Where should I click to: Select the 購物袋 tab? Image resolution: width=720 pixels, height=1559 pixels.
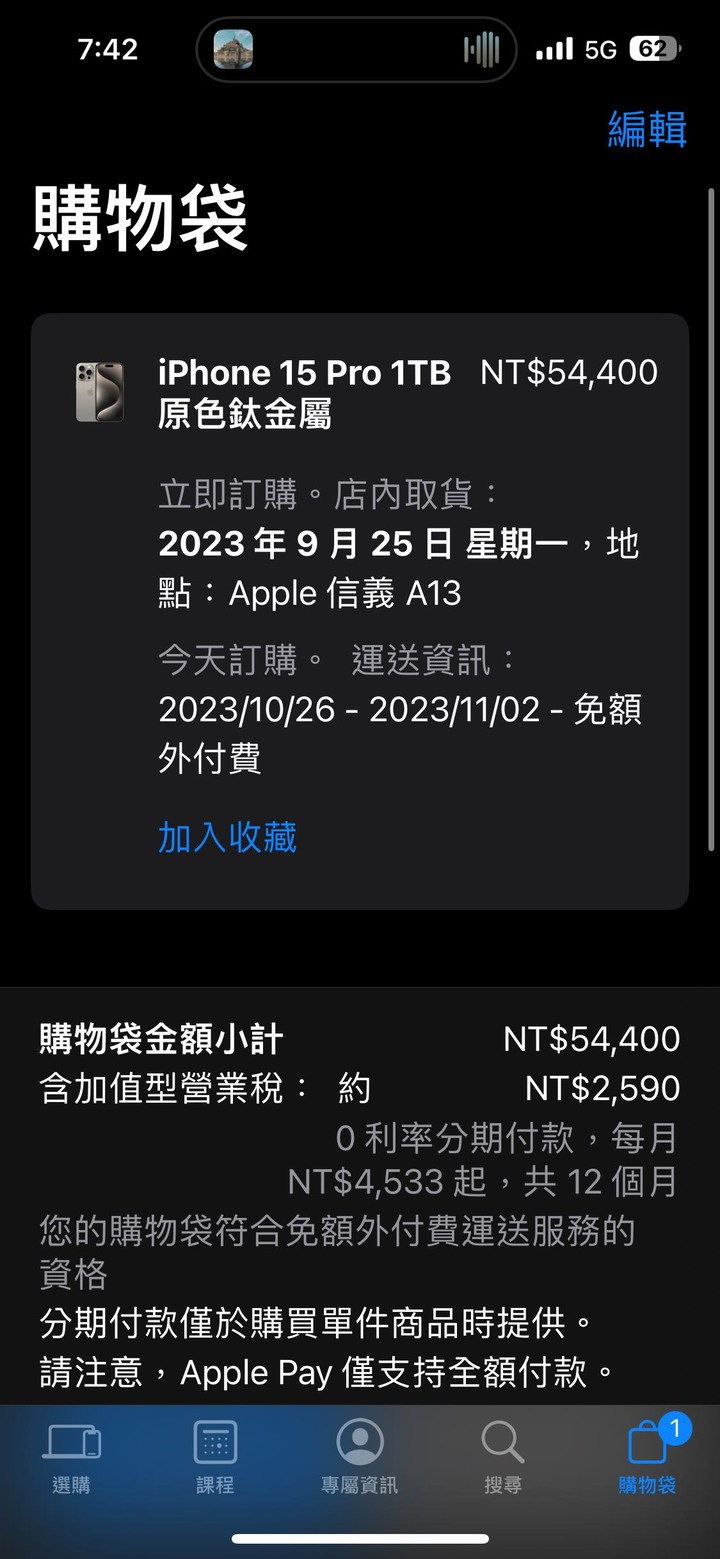[647, 1458]
